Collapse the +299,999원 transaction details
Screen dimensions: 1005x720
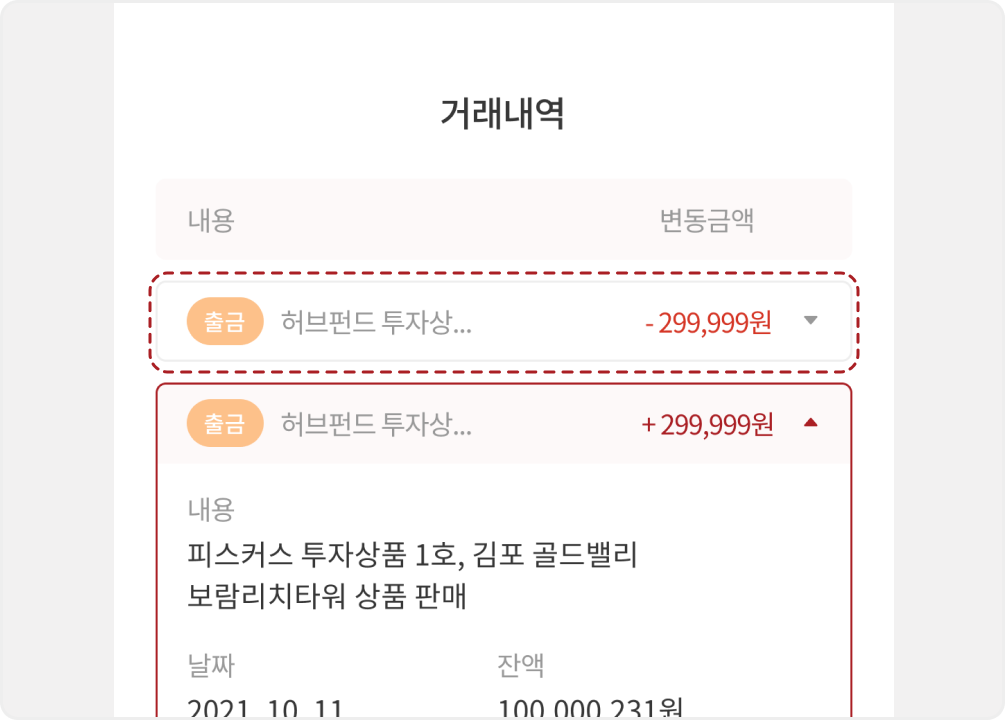811,423
